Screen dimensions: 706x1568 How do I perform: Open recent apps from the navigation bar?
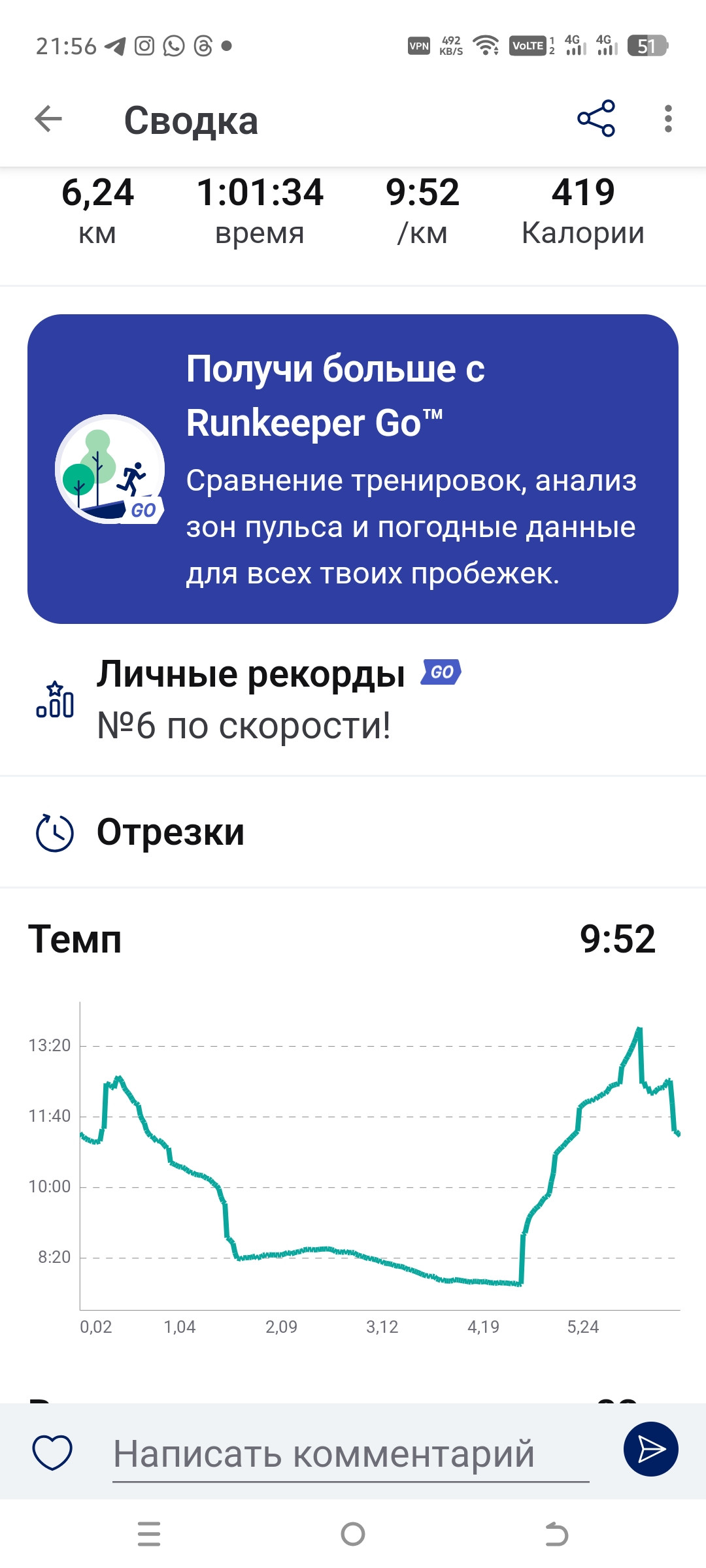coord(149,1533)
